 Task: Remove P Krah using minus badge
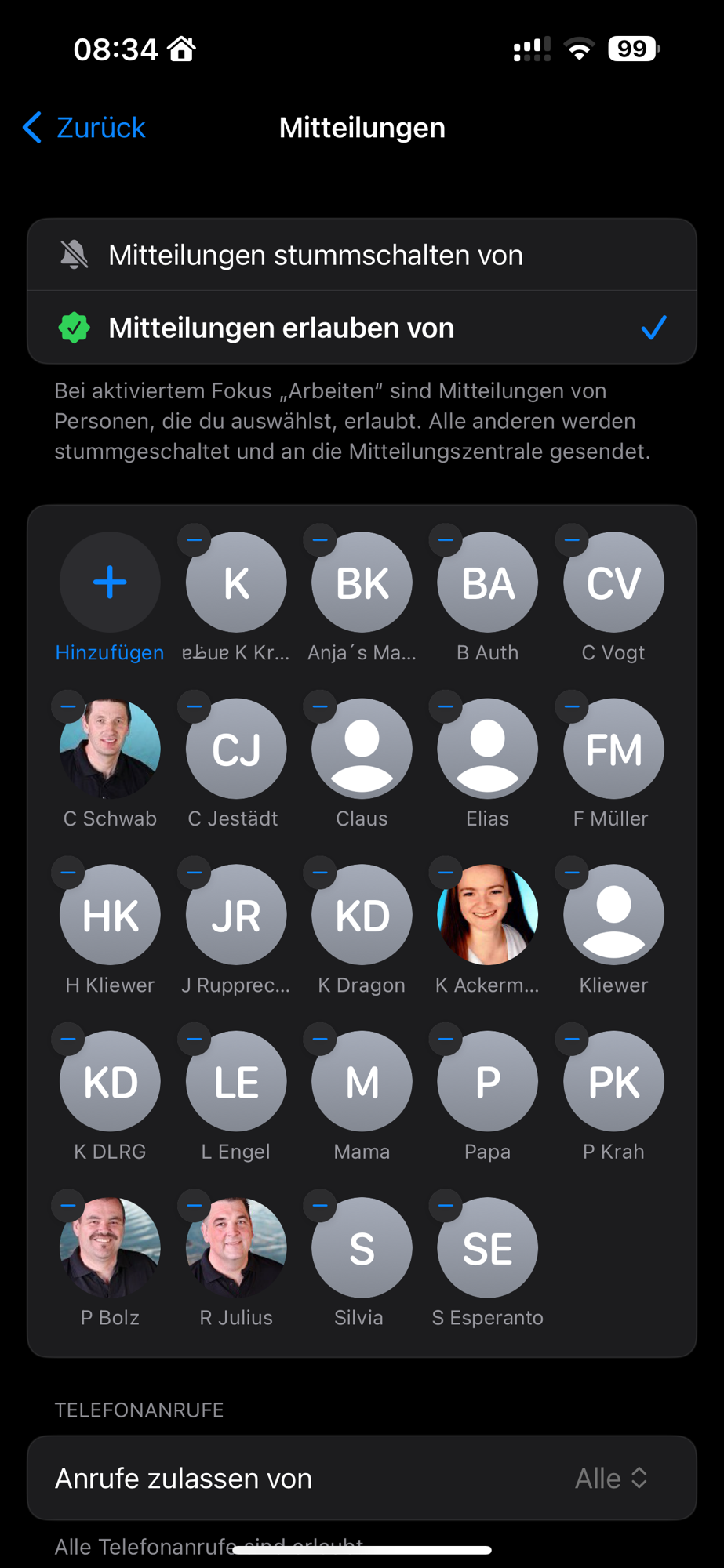click(572, 1040)
